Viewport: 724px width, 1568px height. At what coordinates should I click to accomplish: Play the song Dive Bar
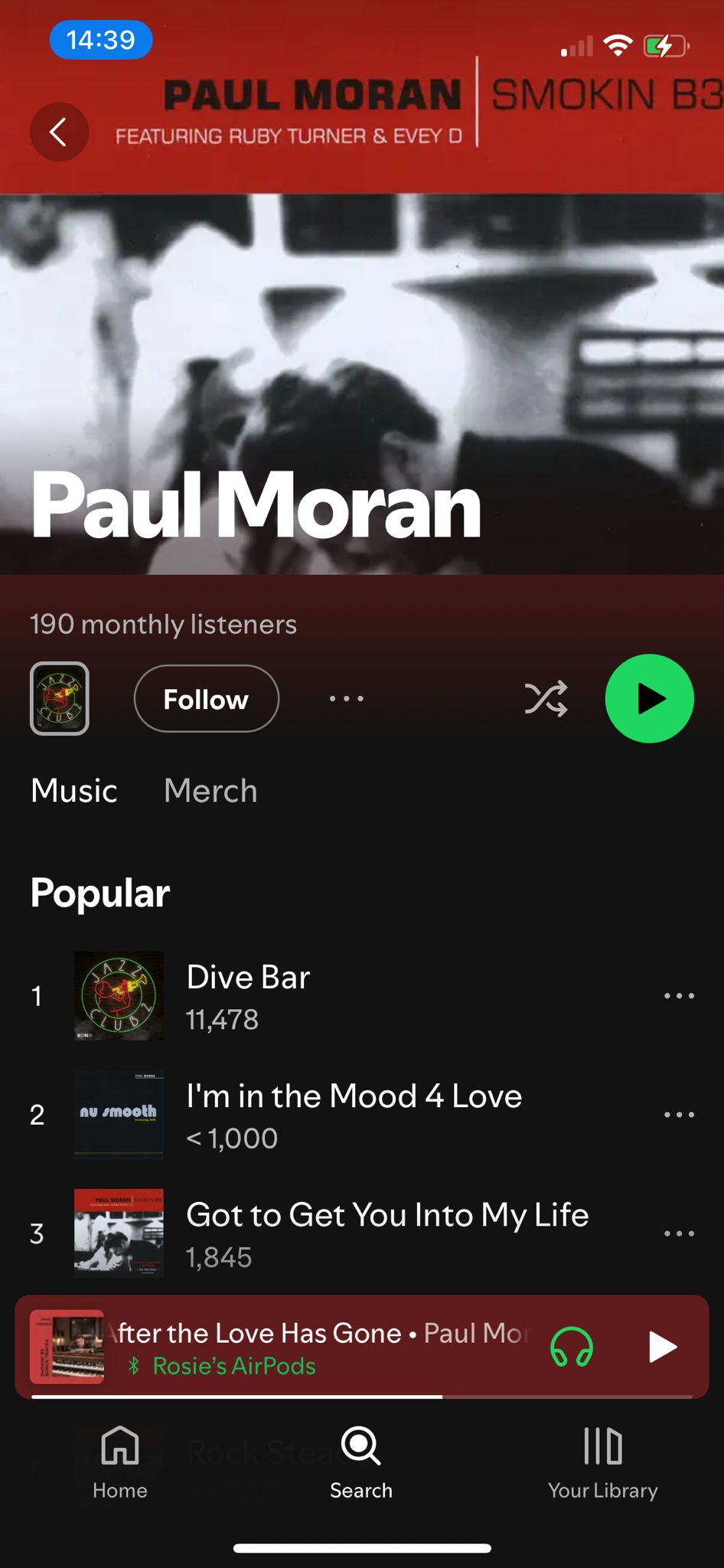248,978
